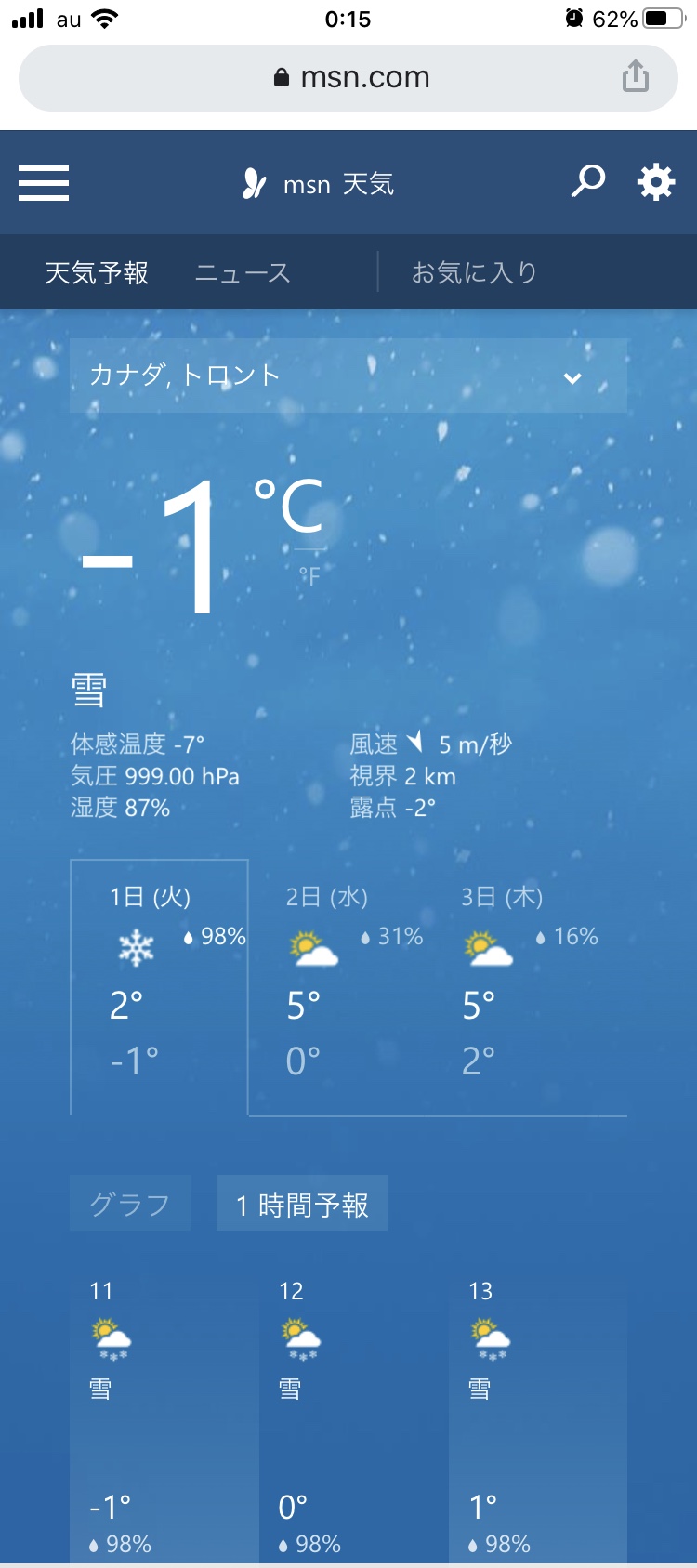This screenshot has width=697, height=1568.
Task: Select the 1日 (火) forecast
Action: tap(159, 985)
